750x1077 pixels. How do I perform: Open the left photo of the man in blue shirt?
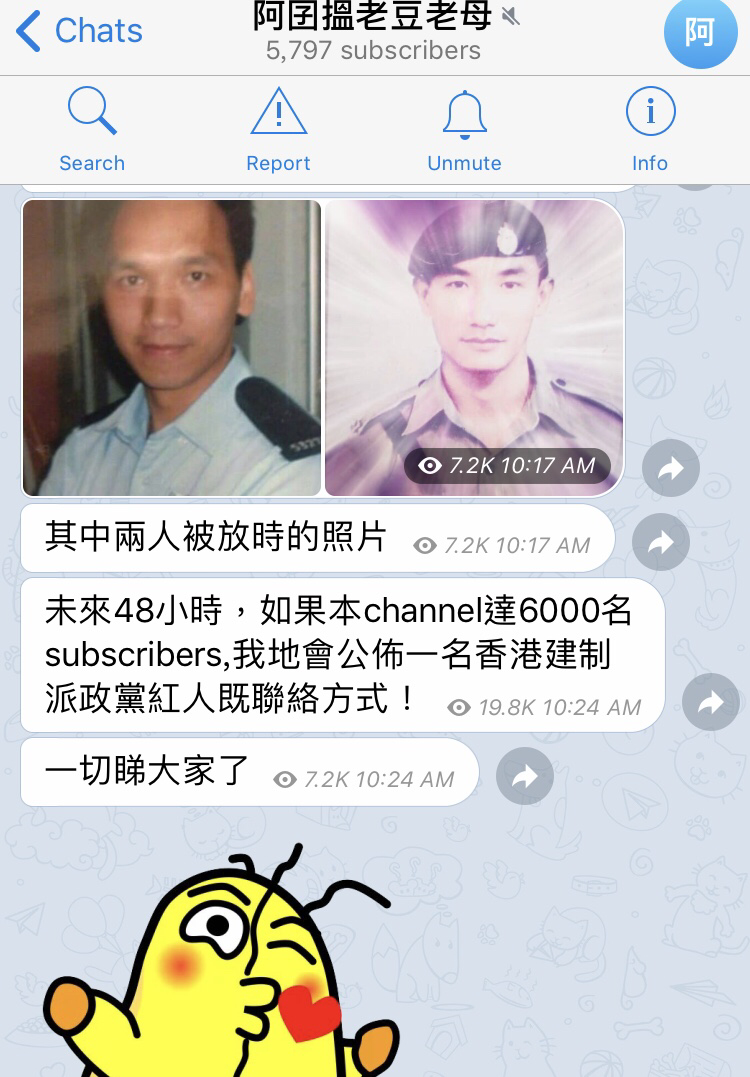click(172, 347)
